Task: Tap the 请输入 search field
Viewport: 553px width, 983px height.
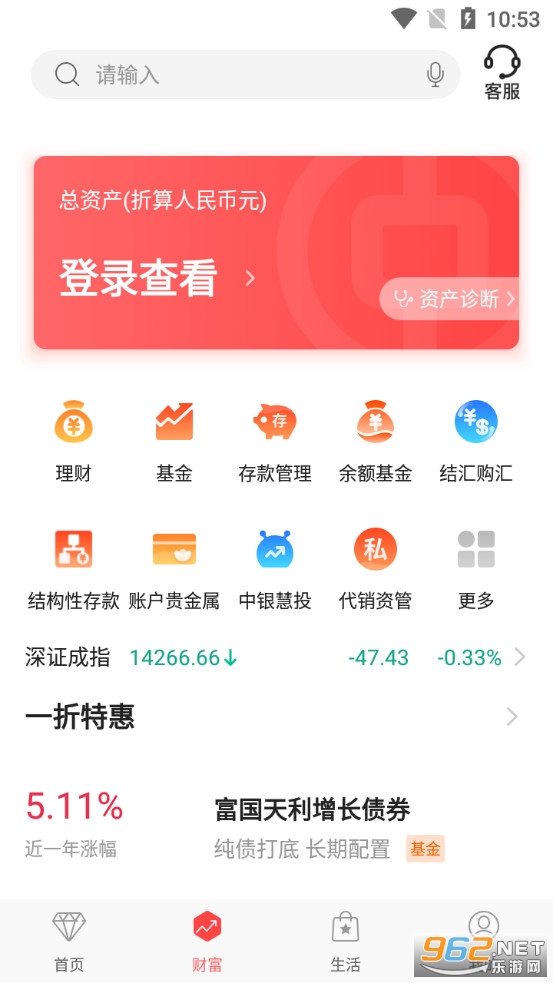Action: (x=245, y=75)
